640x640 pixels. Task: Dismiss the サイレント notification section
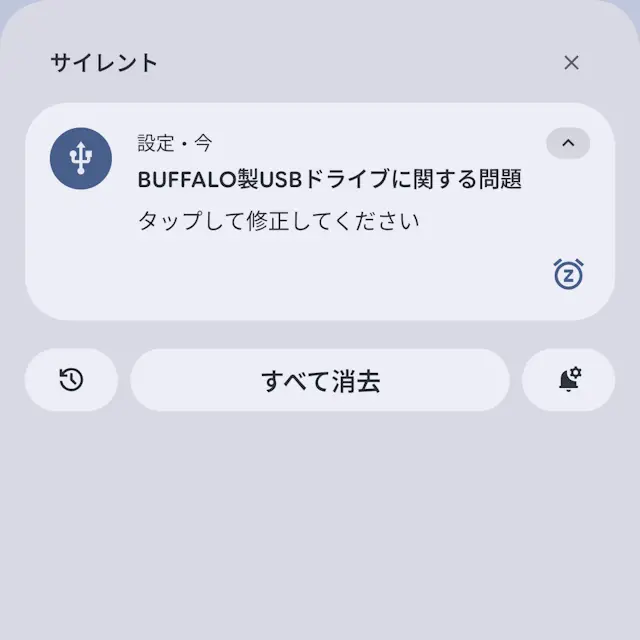[x=571, y=63]
